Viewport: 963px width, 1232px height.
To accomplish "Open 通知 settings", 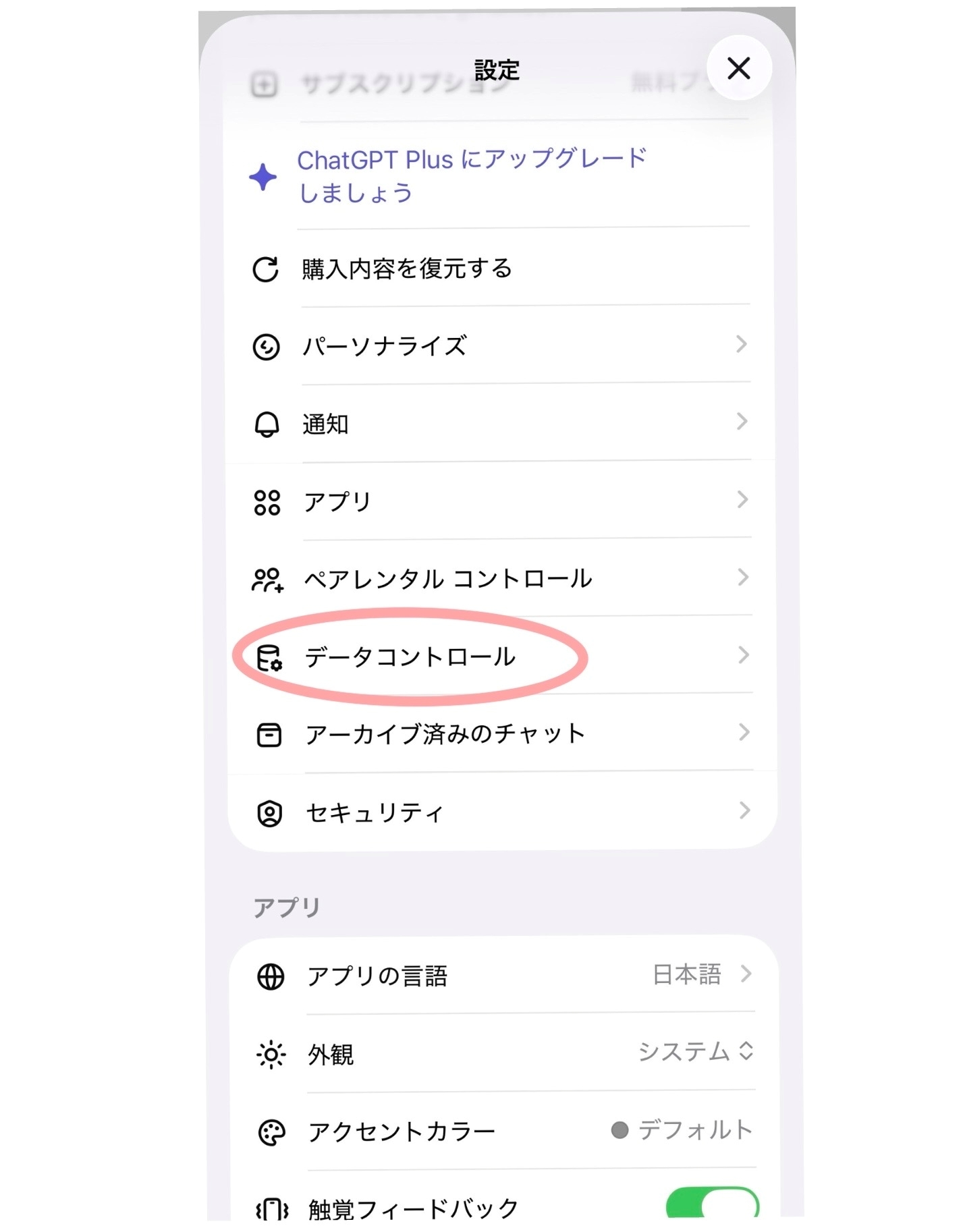I will click(499, 424).
